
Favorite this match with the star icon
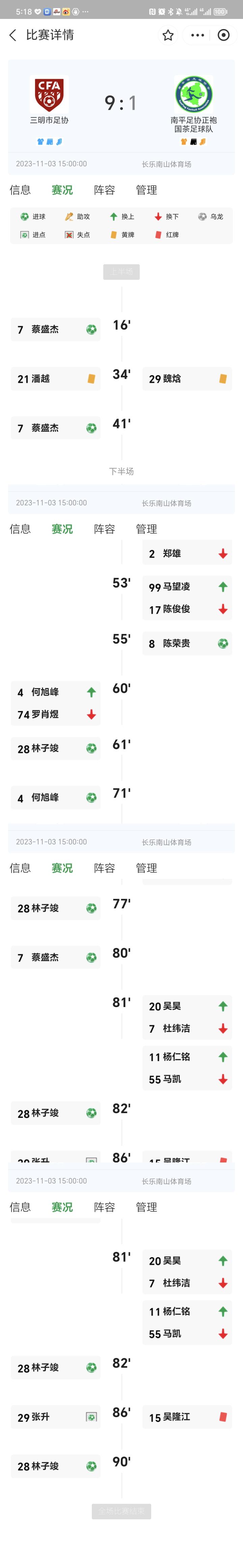tap(168, 35)
